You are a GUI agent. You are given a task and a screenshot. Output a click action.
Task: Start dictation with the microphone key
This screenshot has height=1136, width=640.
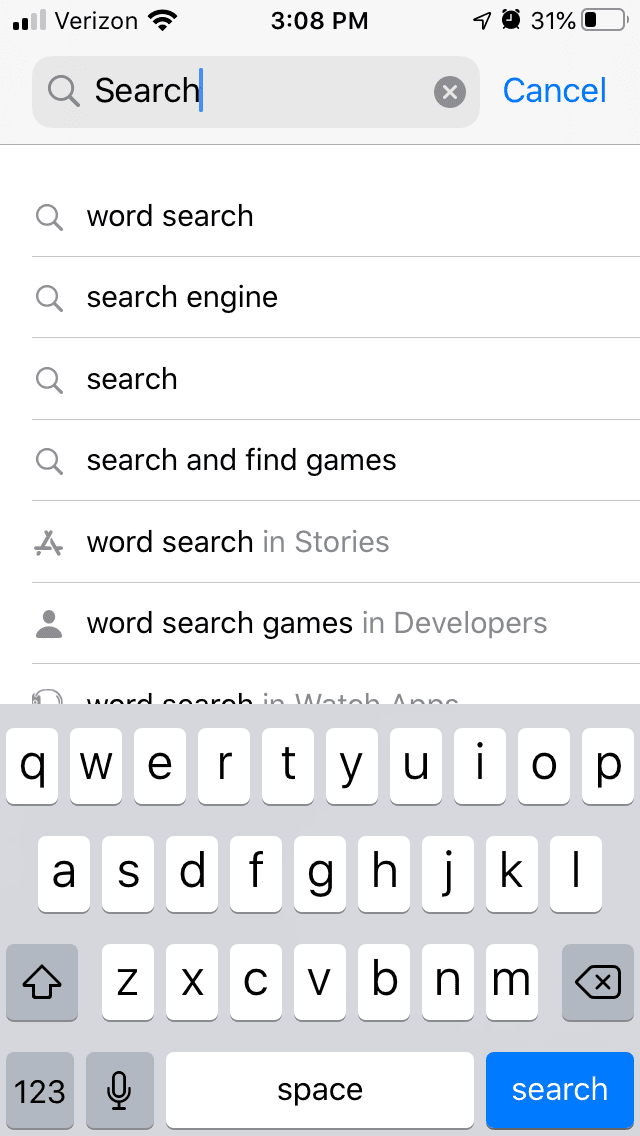coord(120,1090)
